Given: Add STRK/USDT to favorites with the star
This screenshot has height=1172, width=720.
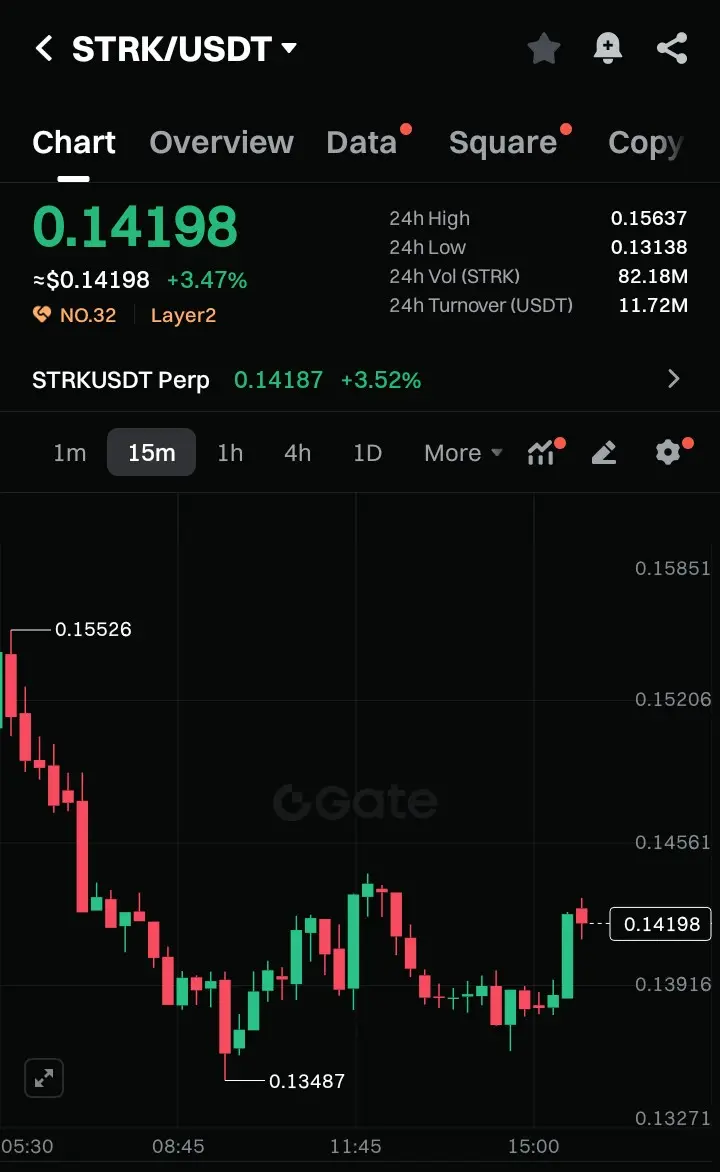Looking at the screenshot, I should (x=544, y=49).
